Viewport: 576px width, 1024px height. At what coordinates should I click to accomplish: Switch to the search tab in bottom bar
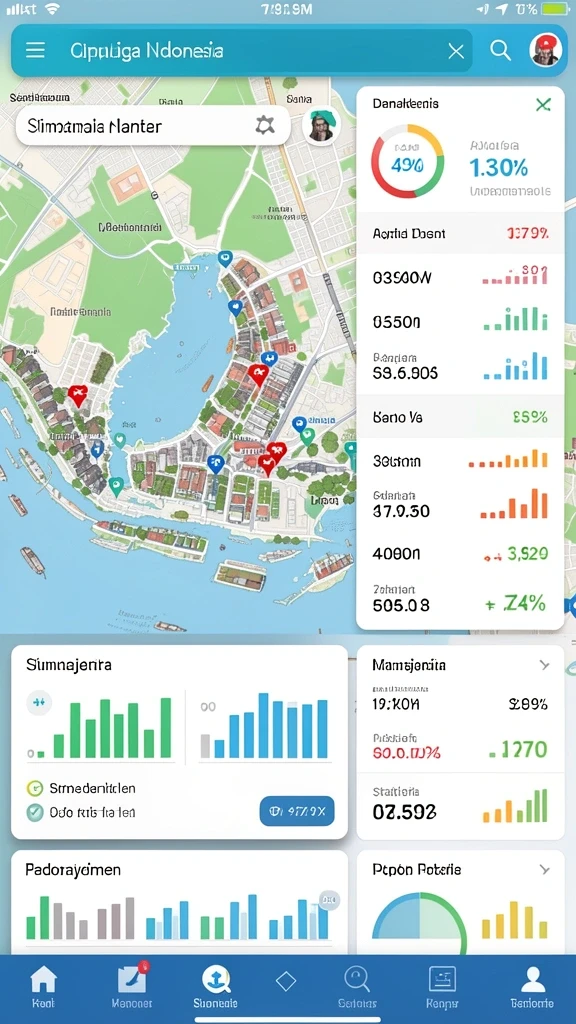click(357, 986)
